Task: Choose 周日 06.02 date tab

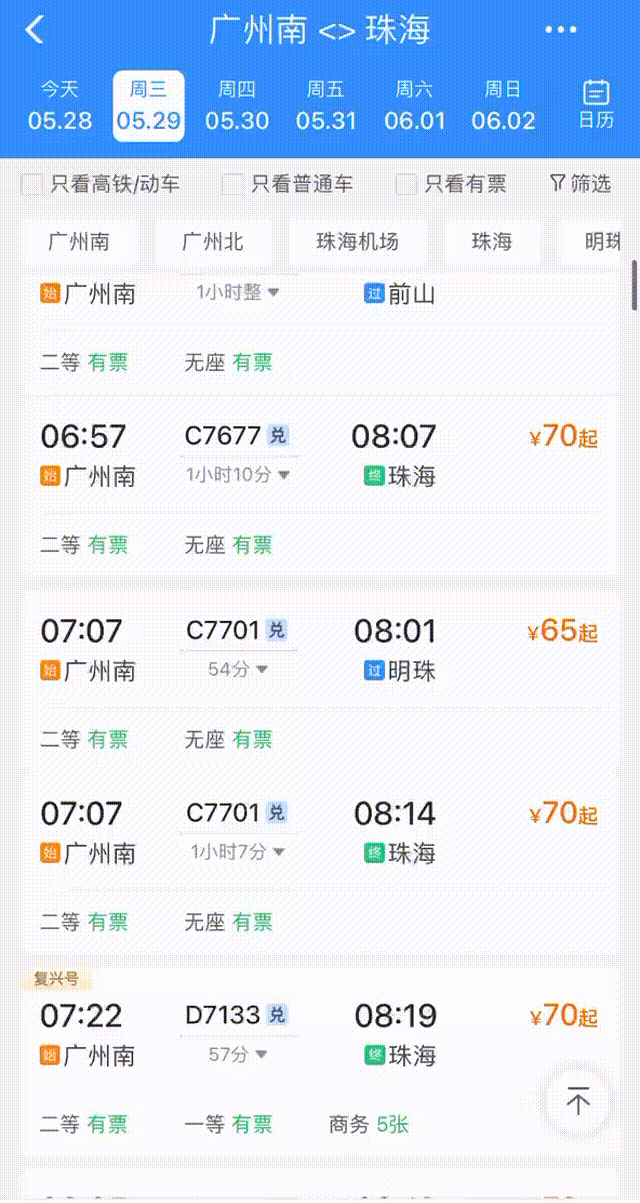Action: [x=503, y=106]
